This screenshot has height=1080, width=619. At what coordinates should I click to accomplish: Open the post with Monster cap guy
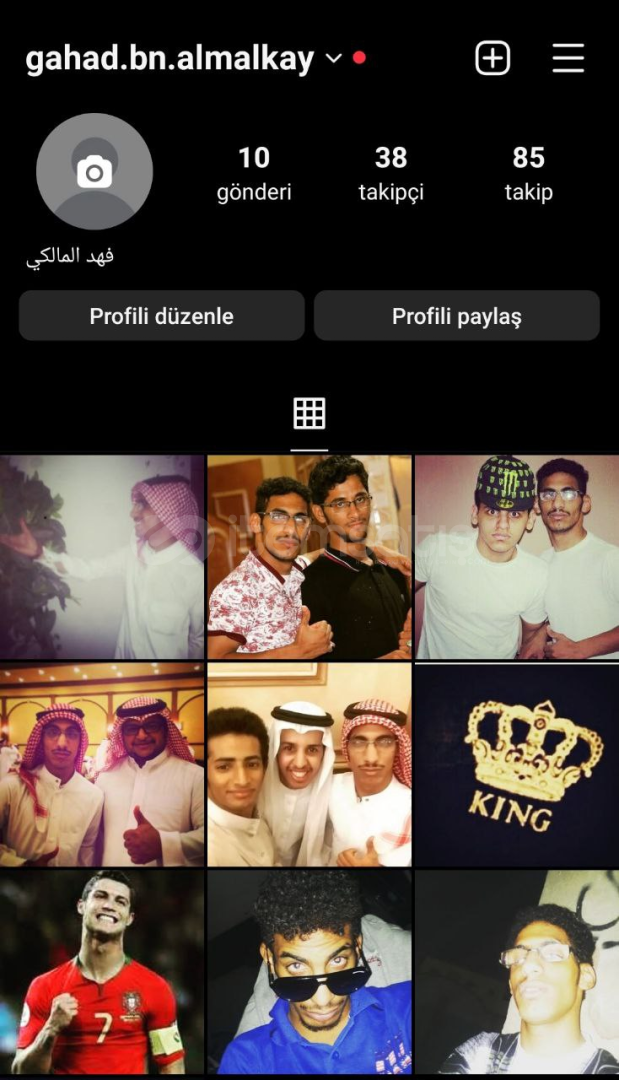coord(517,557)
